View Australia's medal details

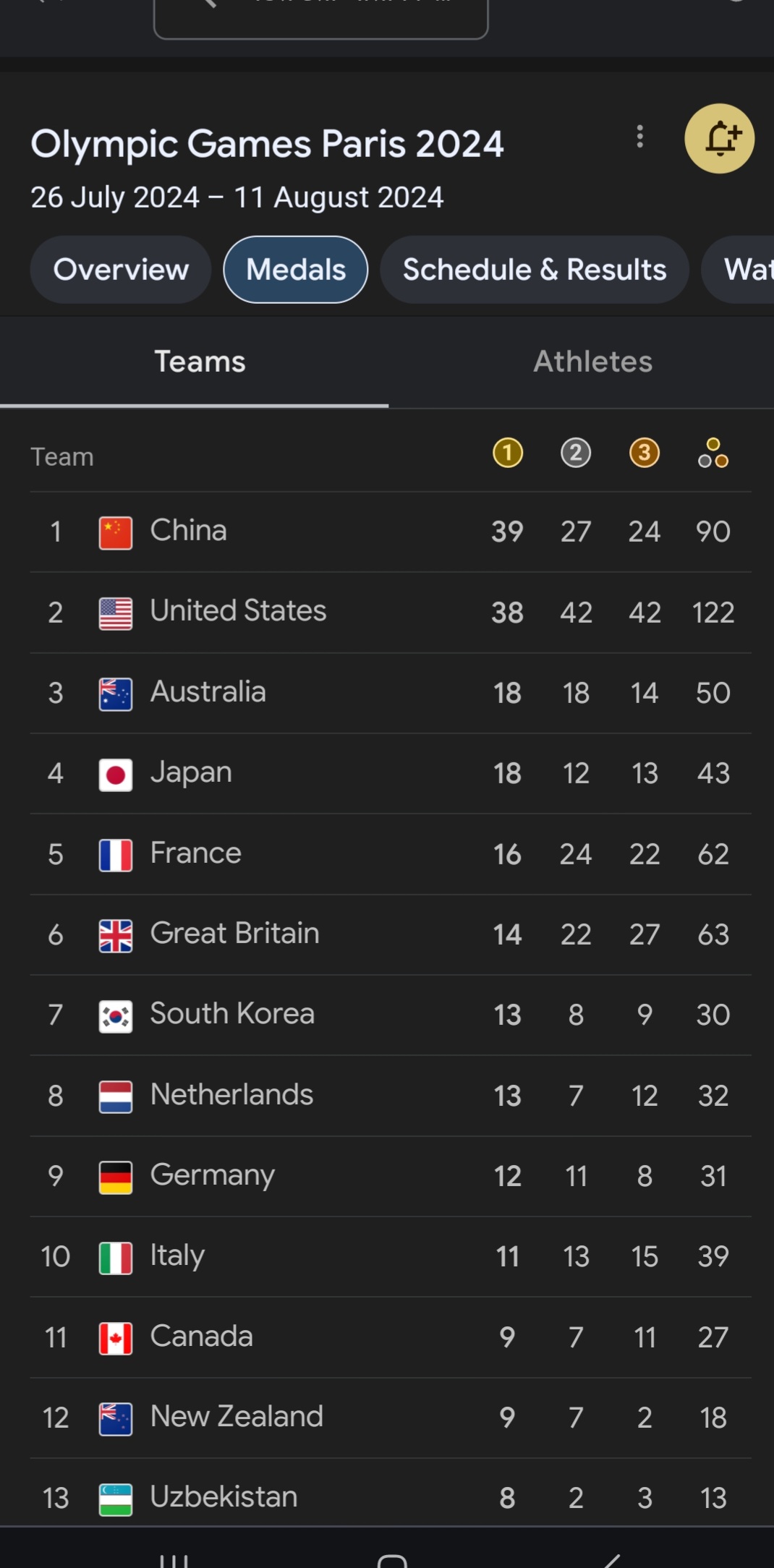(x=391, y=693)
